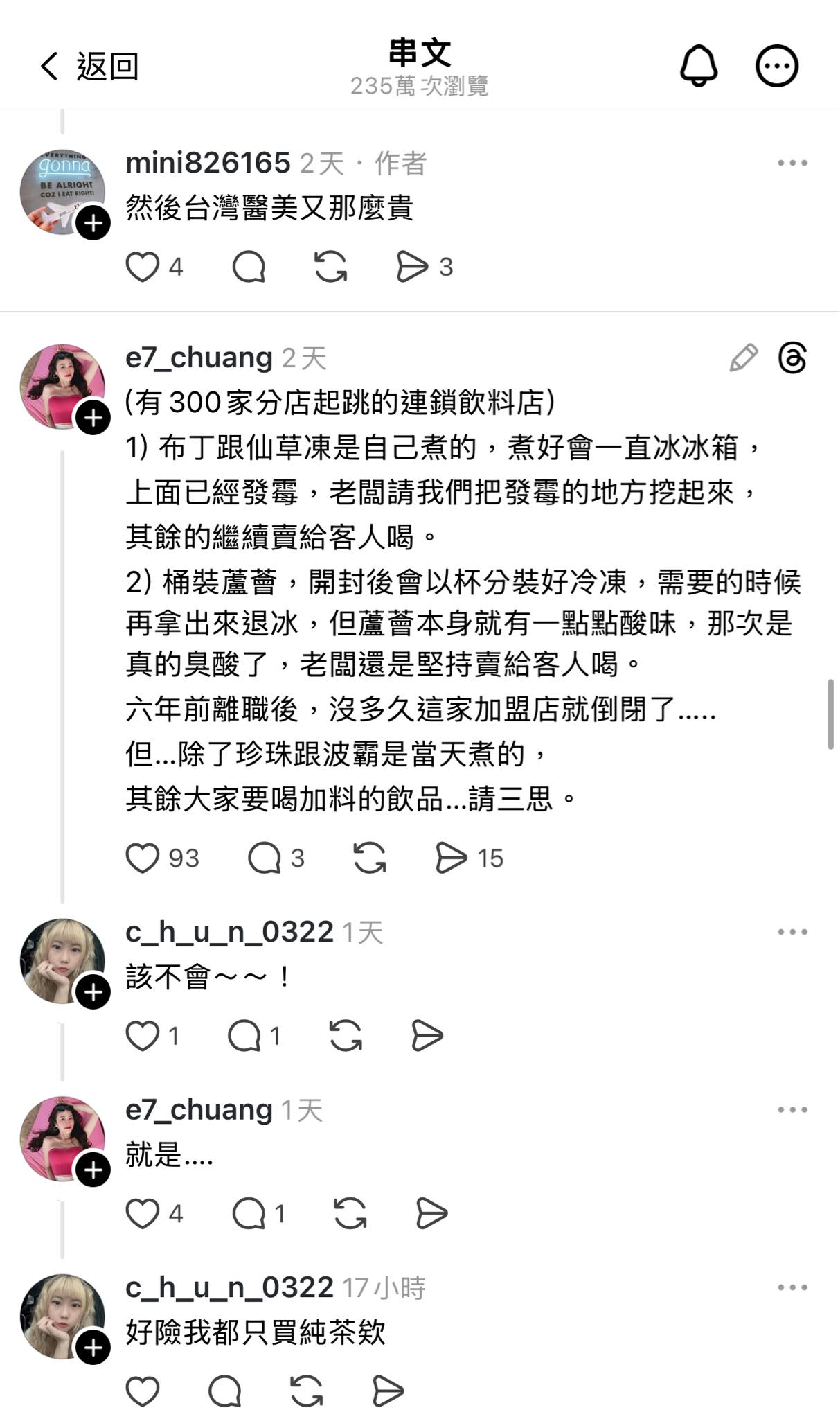The image size is (840, 1419).
Task: Open more options on c_h_u_n_0322's 該不會 reply
Action: pos(792,932)
